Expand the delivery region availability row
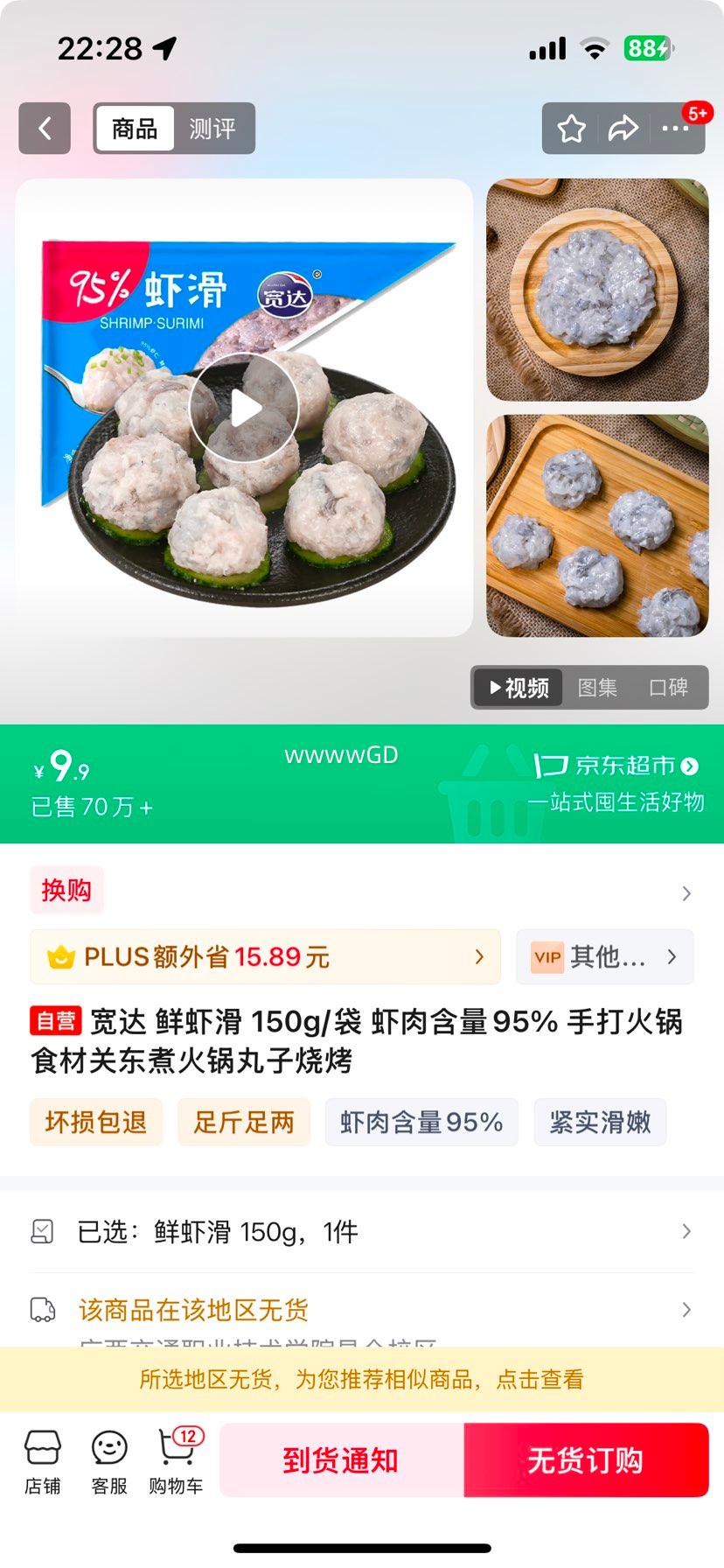This screenshot has height=1568, width=724. tap(362, 1309)
